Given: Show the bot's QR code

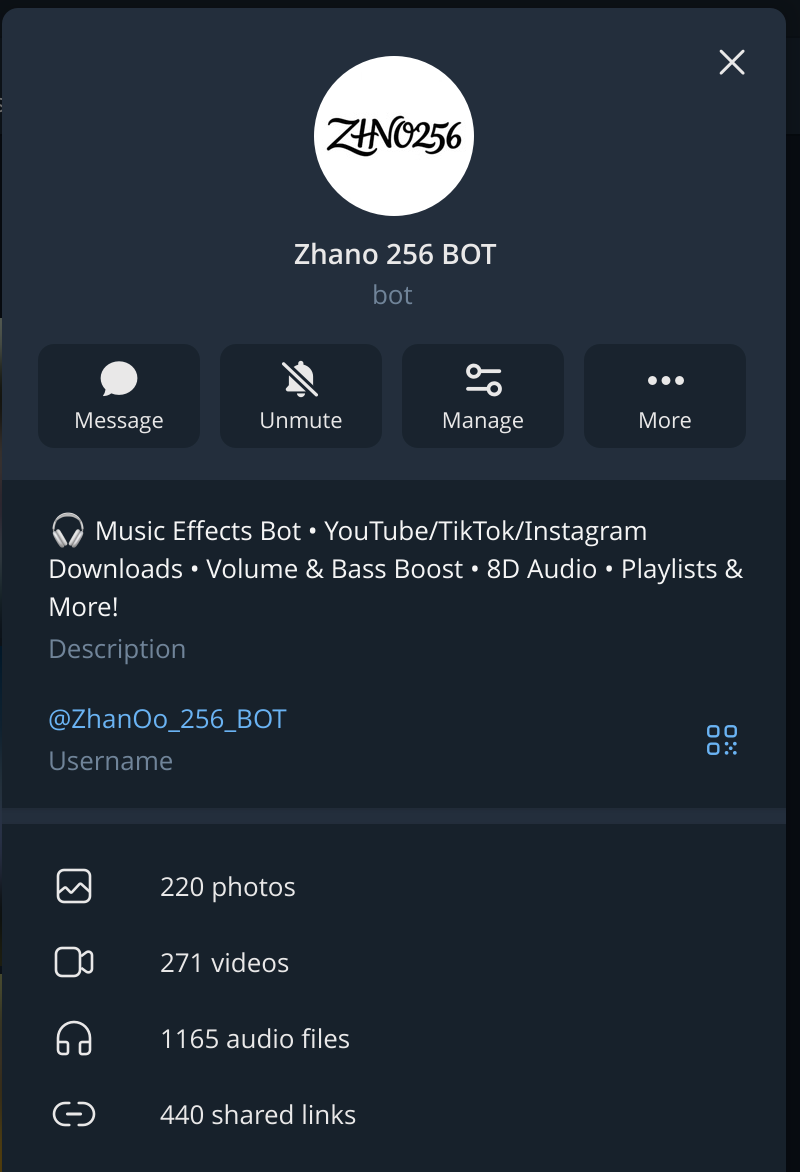Looking at the screenshot, I should pyautogui.click(x=721, y=740).
